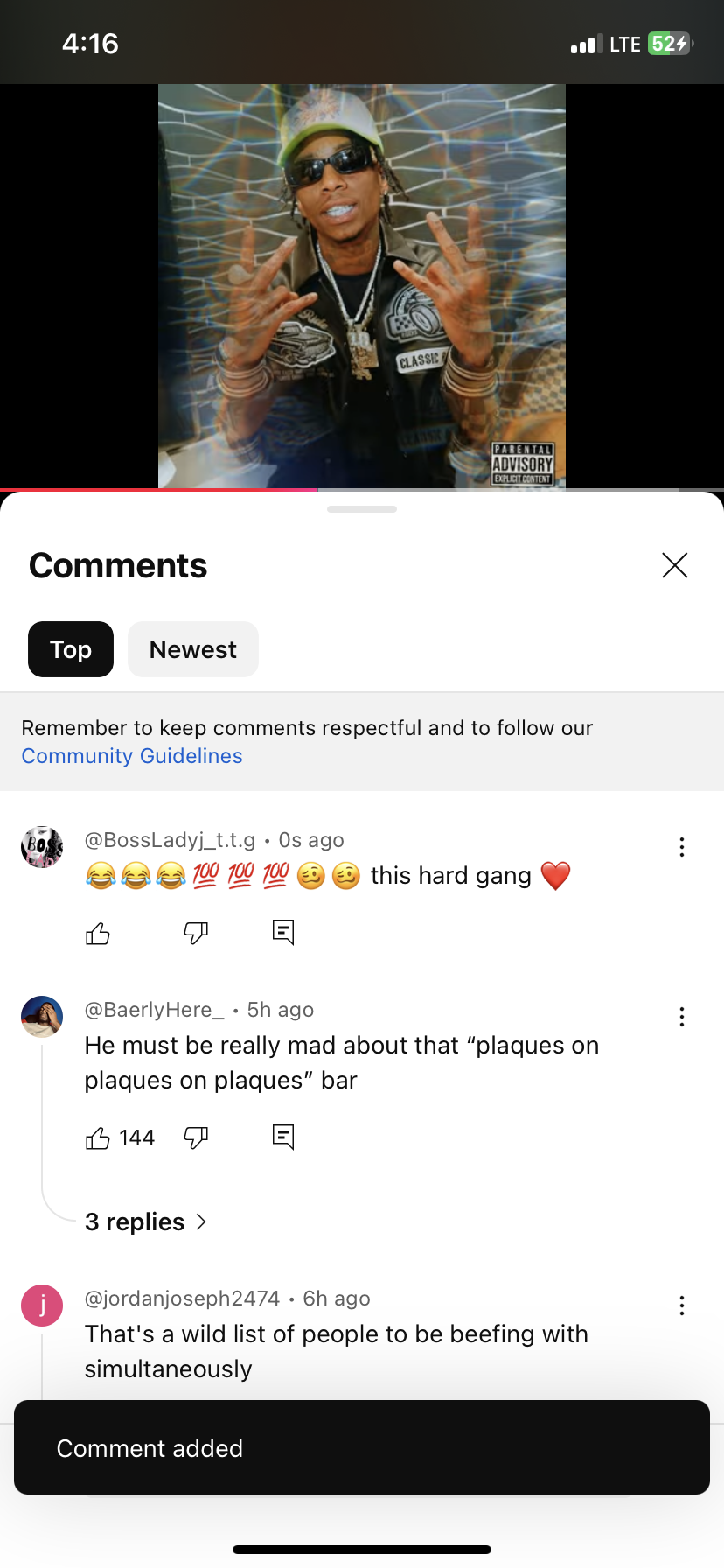
Task: Like @BaerlyHere_'s plaques comment
Action: tap(98, 1137)
